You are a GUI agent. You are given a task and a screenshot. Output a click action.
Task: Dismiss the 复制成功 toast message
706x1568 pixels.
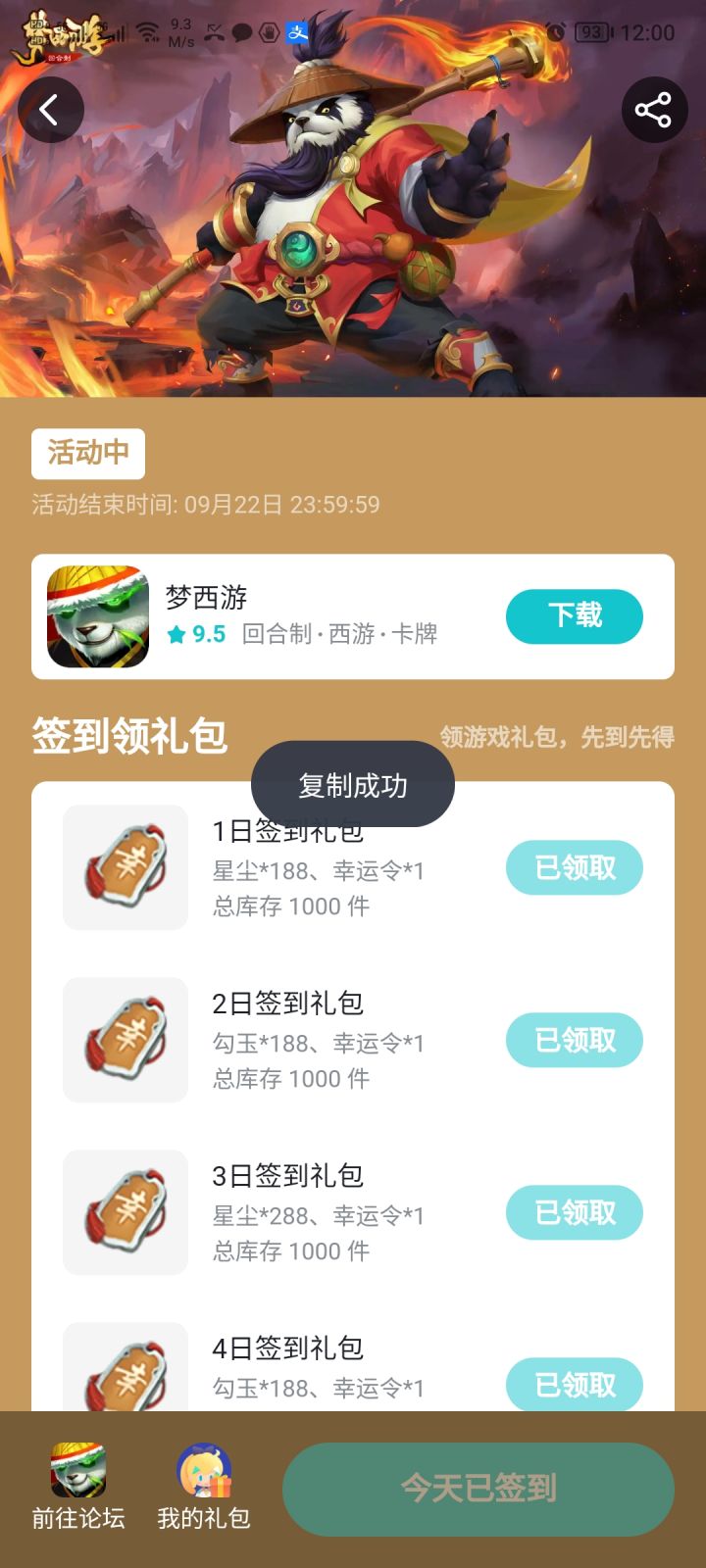354,784
